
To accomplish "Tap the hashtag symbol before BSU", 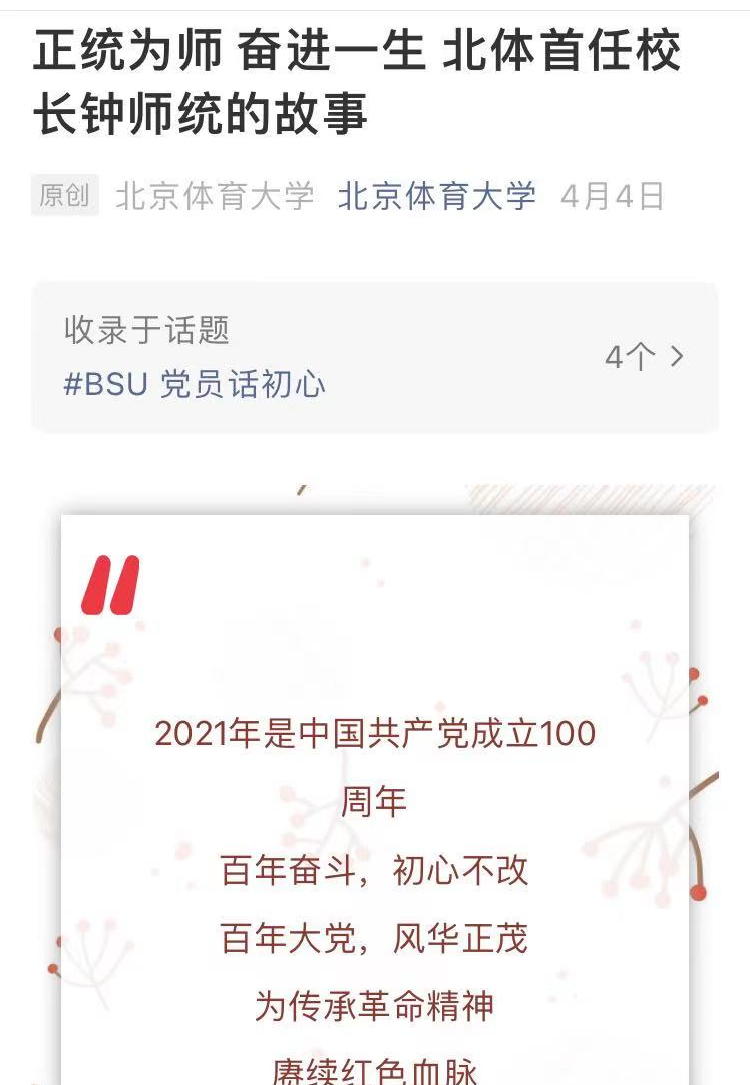I will [x=73, y=385].
